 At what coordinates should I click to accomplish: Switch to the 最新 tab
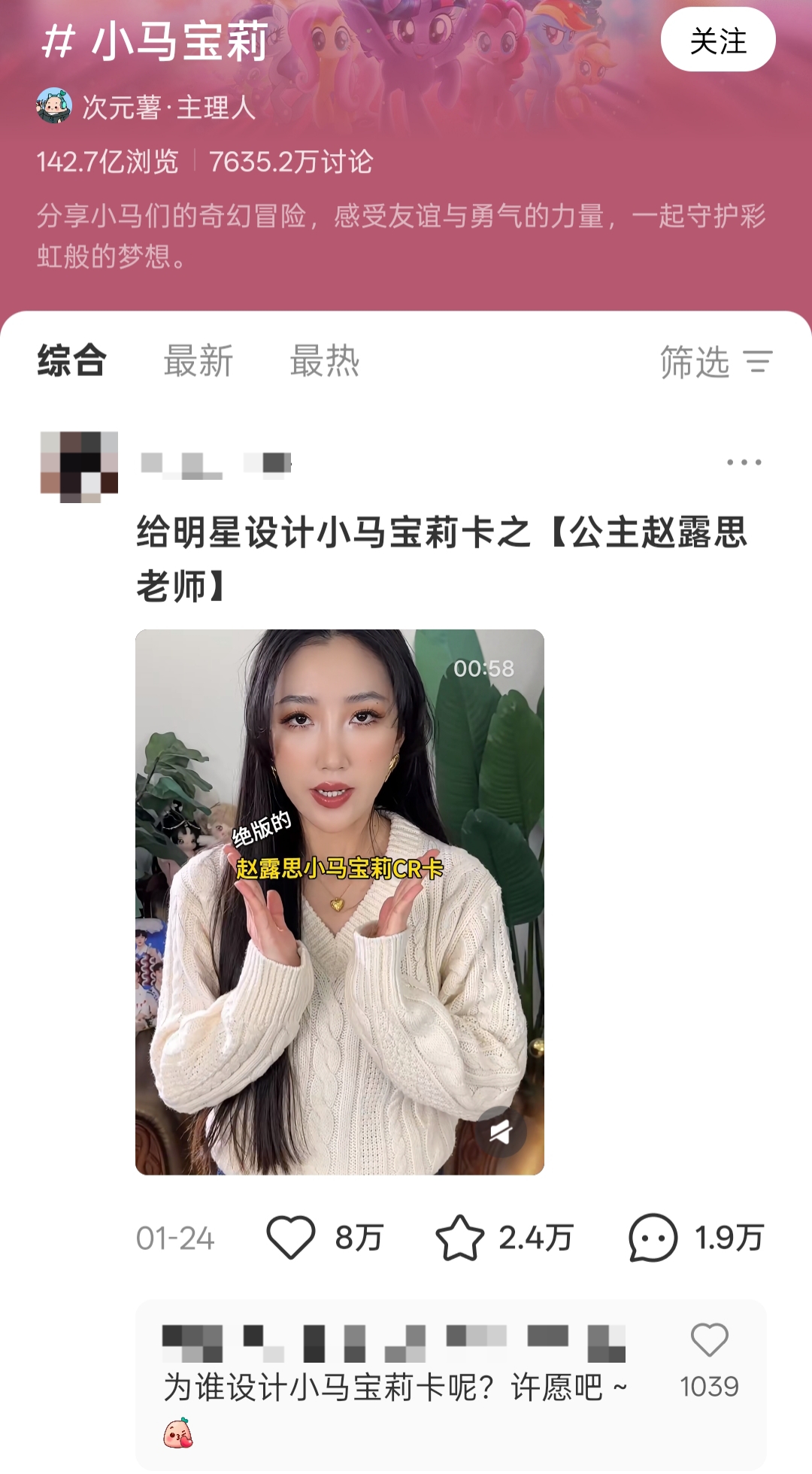click(198, 361)
